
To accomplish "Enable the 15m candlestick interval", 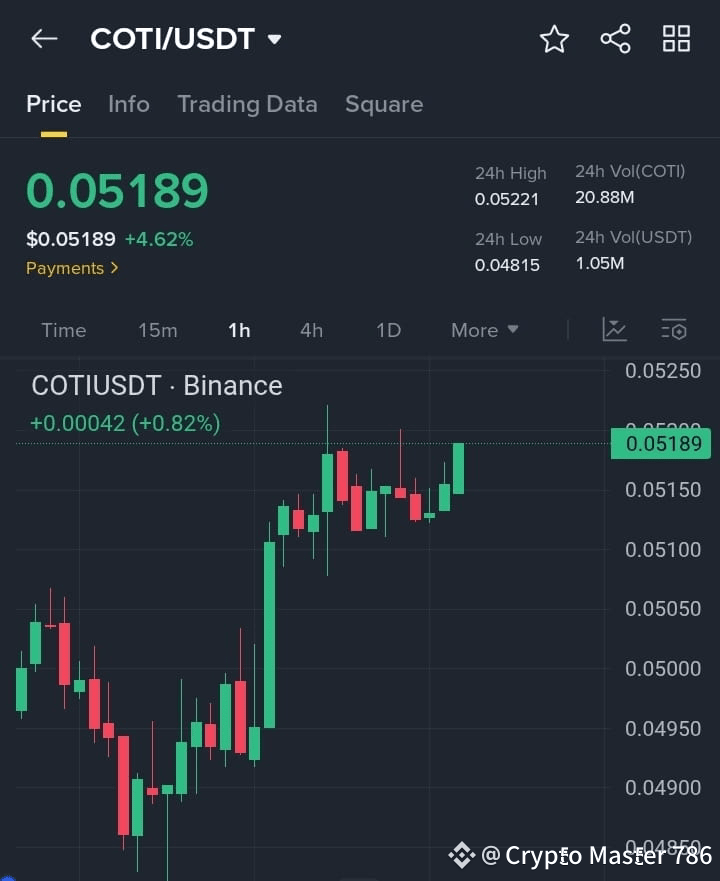I will 158,330.
